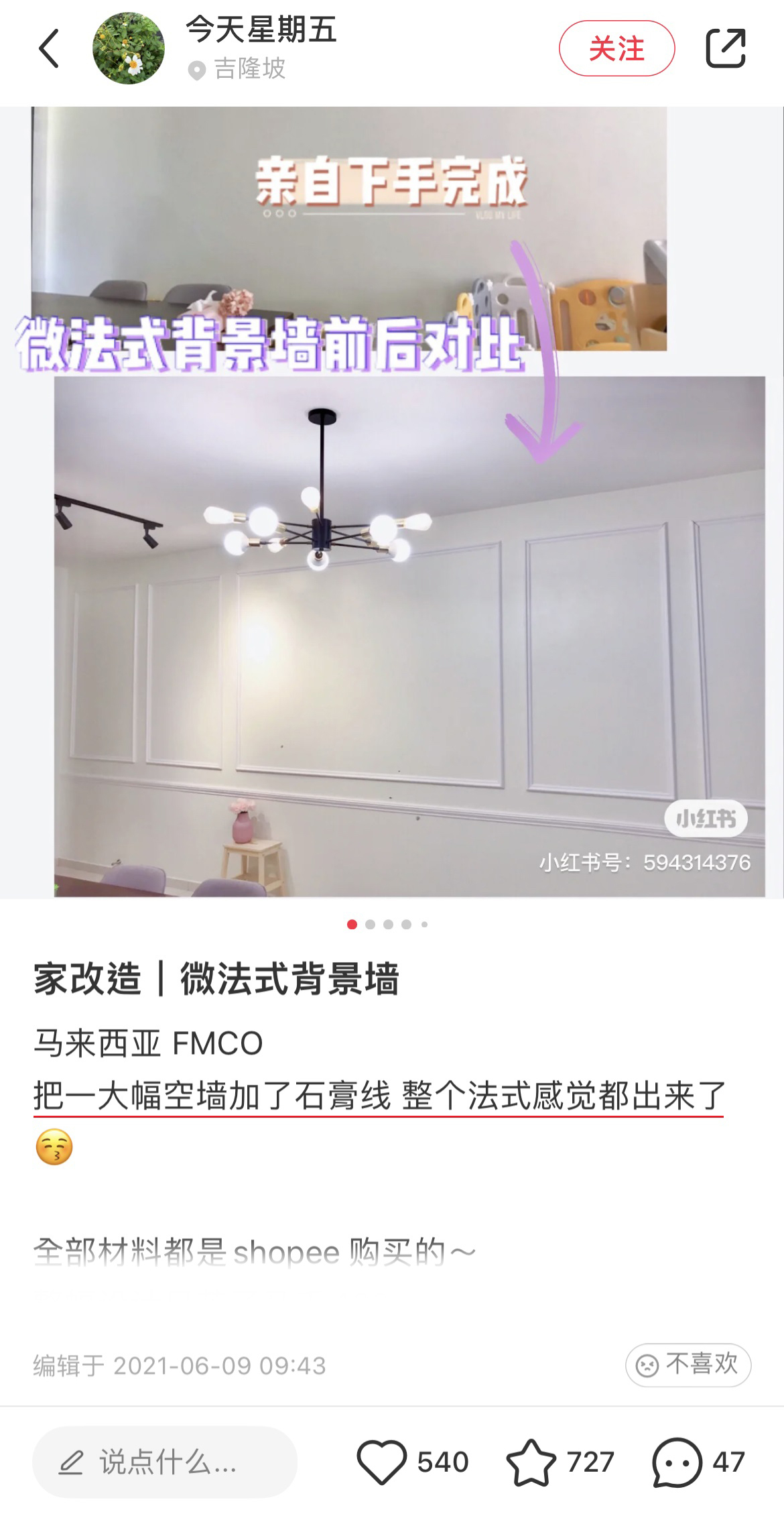Open the comments bubble icon
784x1514 pixels.
(x=677, y=1462)
